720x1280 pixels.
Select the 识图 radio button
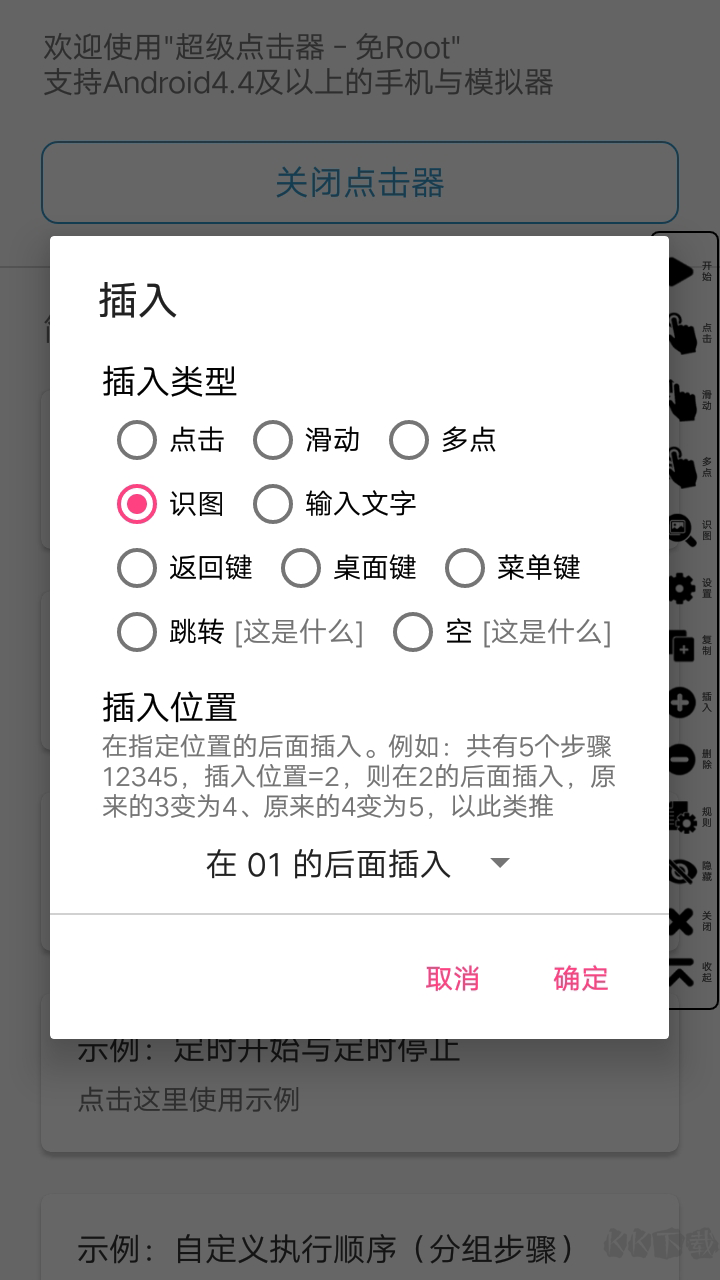[x=137, y=504]
